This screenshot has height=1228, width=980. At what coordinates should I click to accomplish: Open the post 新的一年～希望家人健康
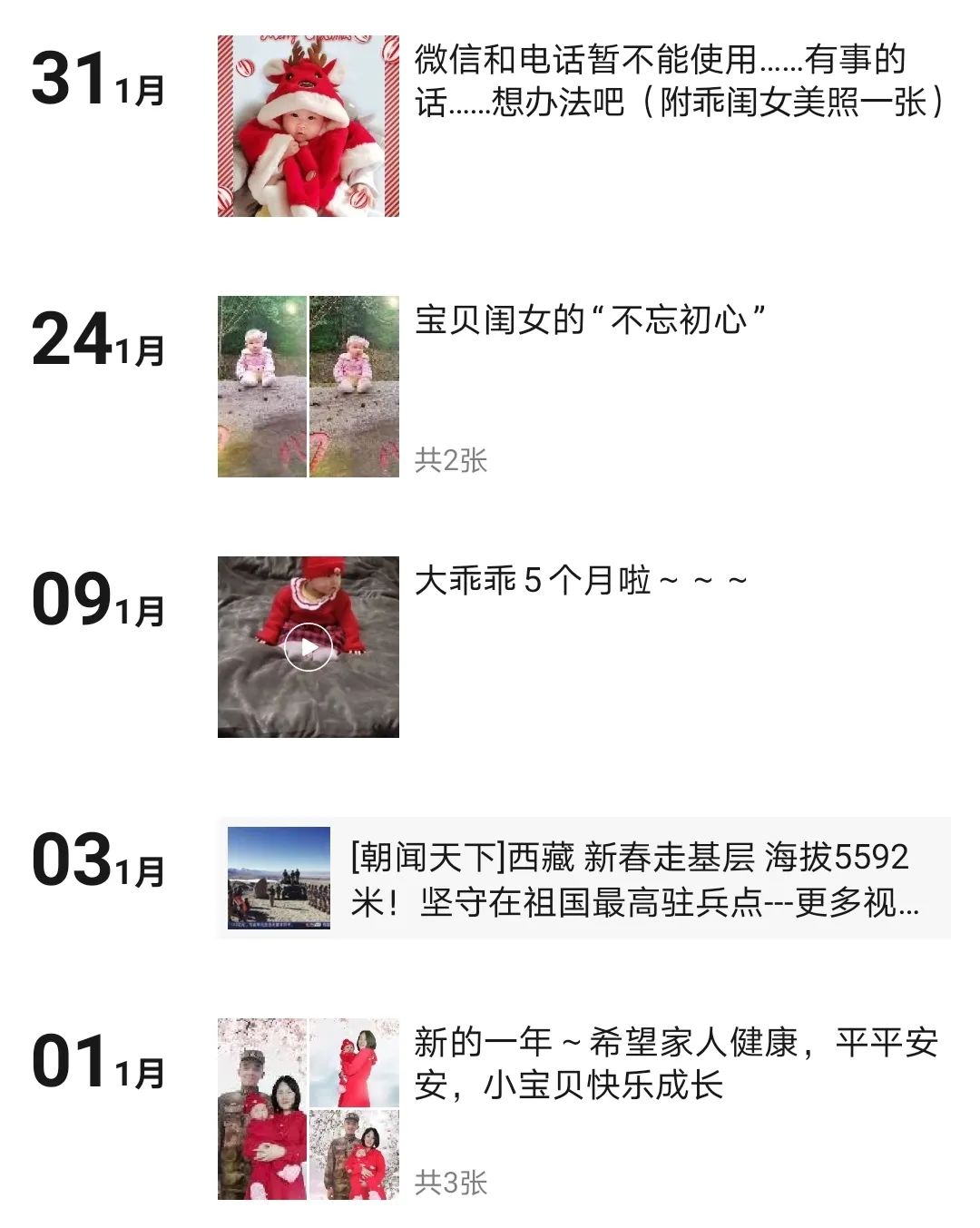point(676,1063)
